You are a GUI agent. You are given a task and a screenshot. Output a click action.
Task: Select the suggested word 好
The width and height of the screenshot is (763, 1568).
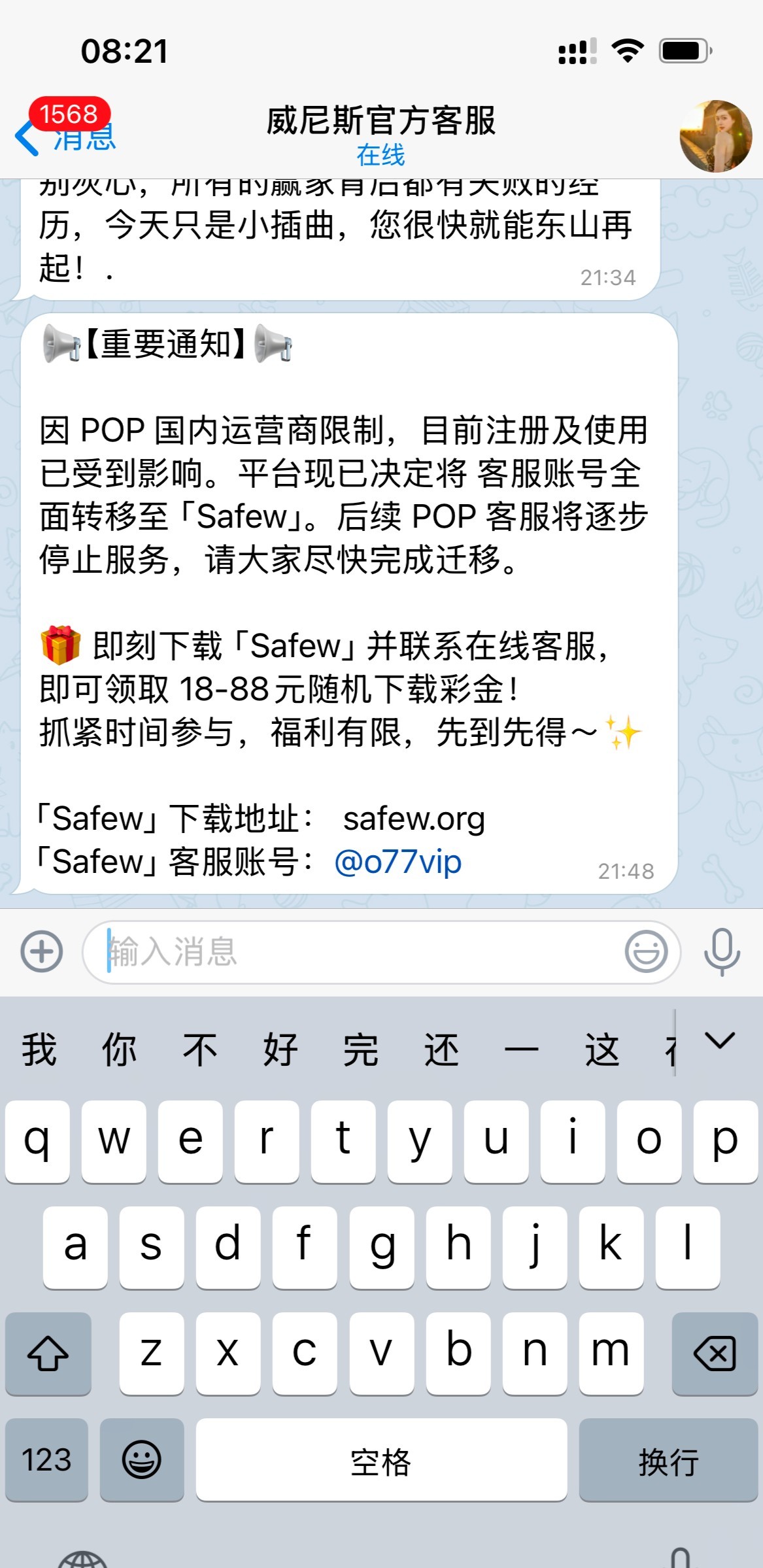pyautogui.click(x=280, y=1049)
